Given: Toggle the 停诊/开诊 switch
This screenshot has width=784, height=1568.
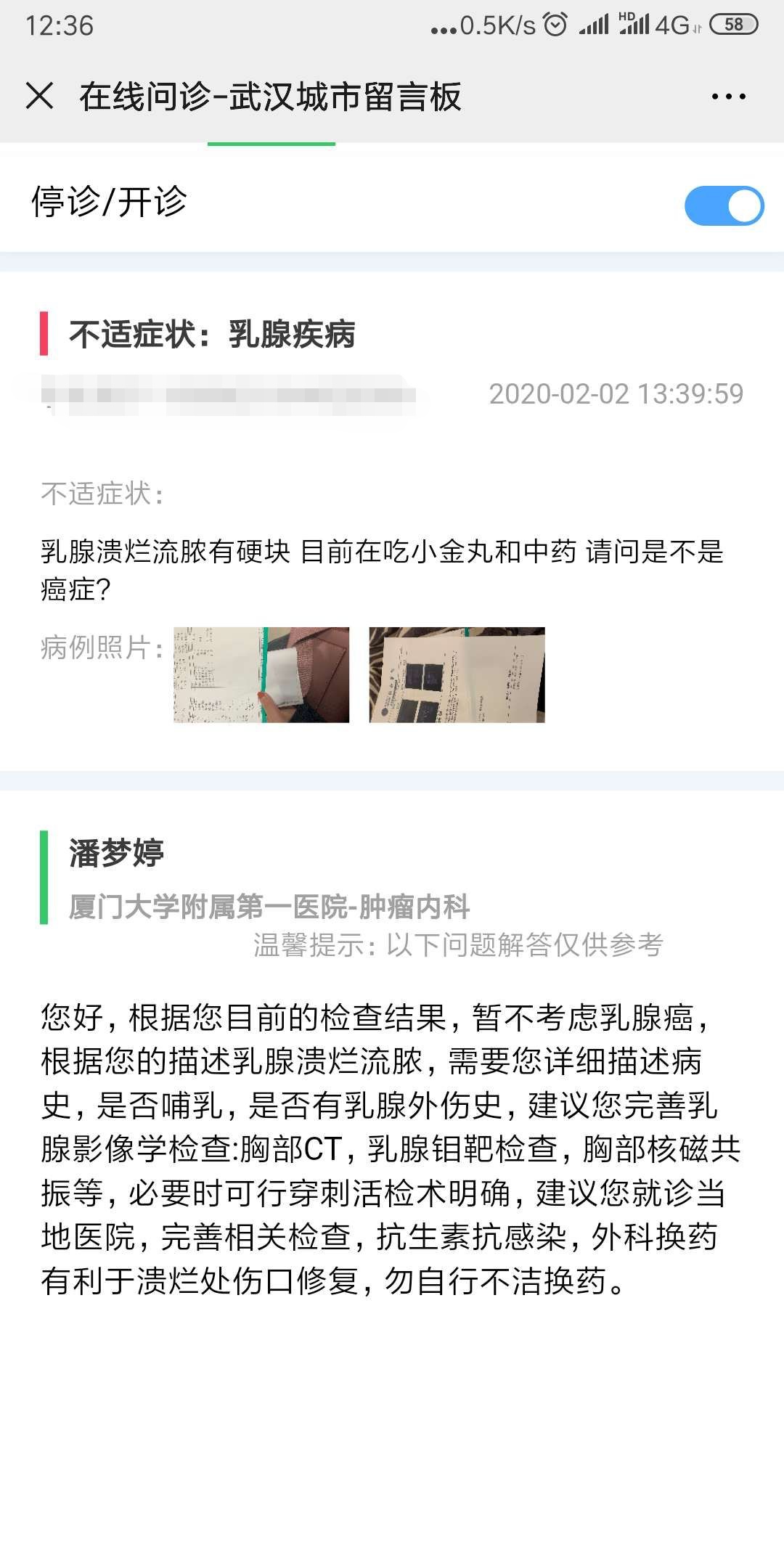Looking at the screenshot, I should point(723,205).
